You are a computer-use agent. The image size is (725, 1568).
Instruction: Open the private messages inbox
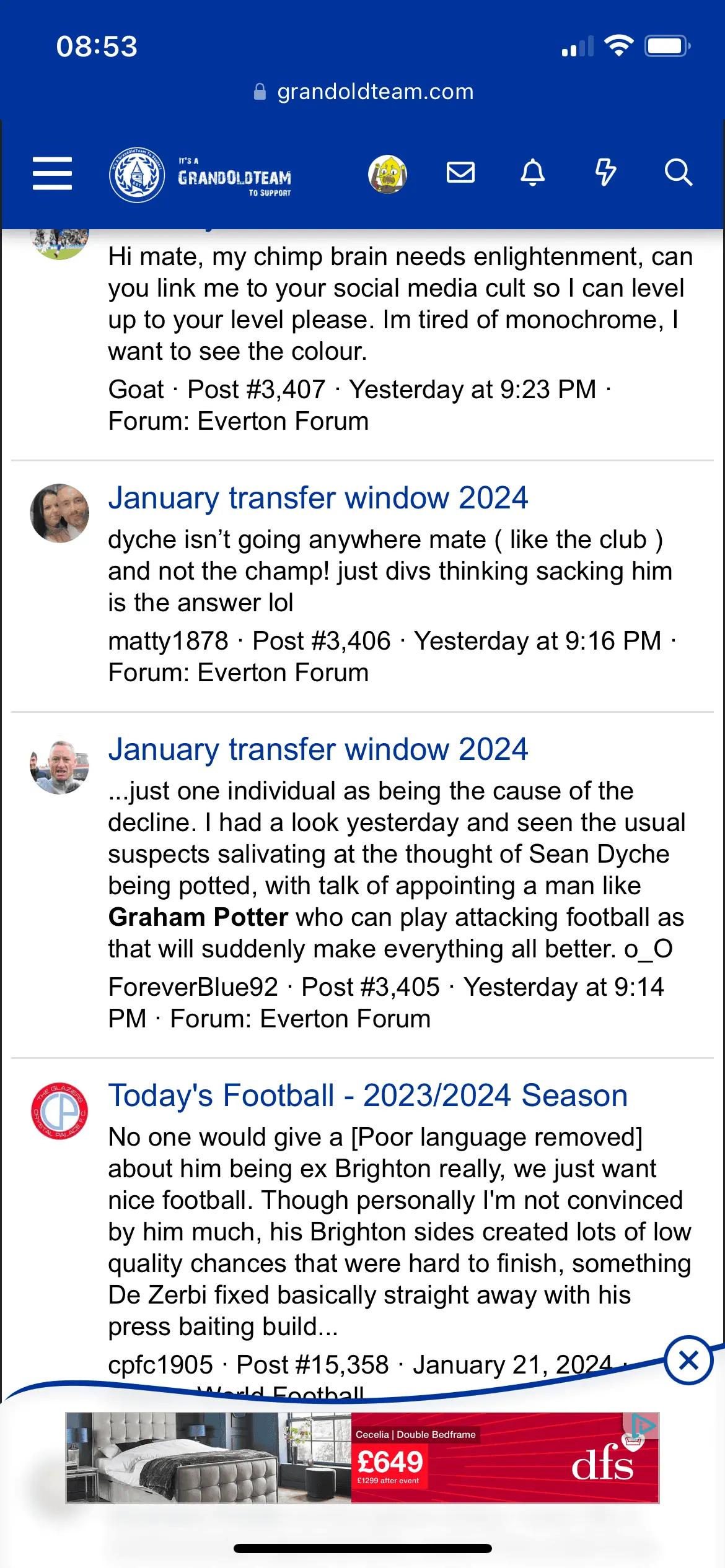(460, 173)
